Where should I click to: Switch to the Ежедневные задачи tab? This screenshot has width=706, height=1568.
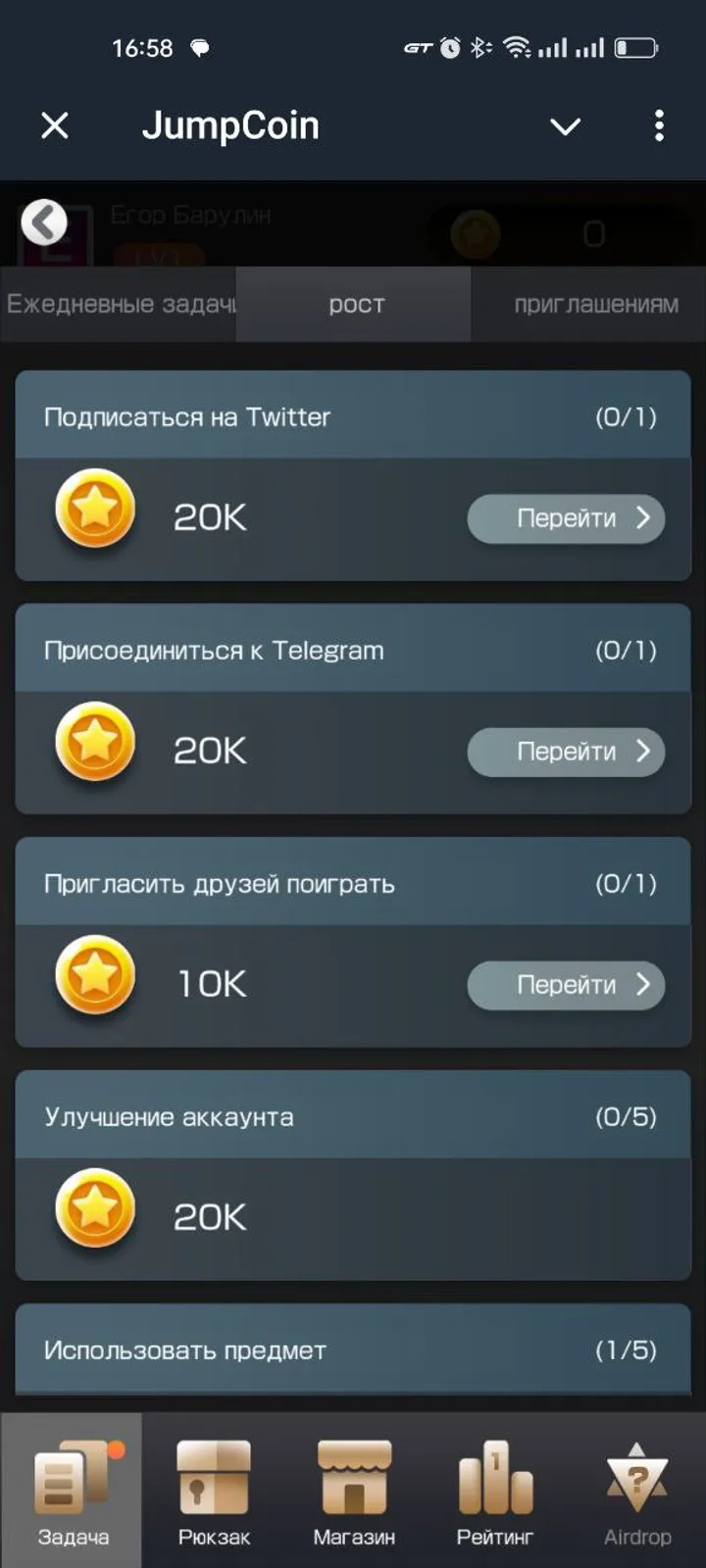pyautogui.click(x=118, y=304)
